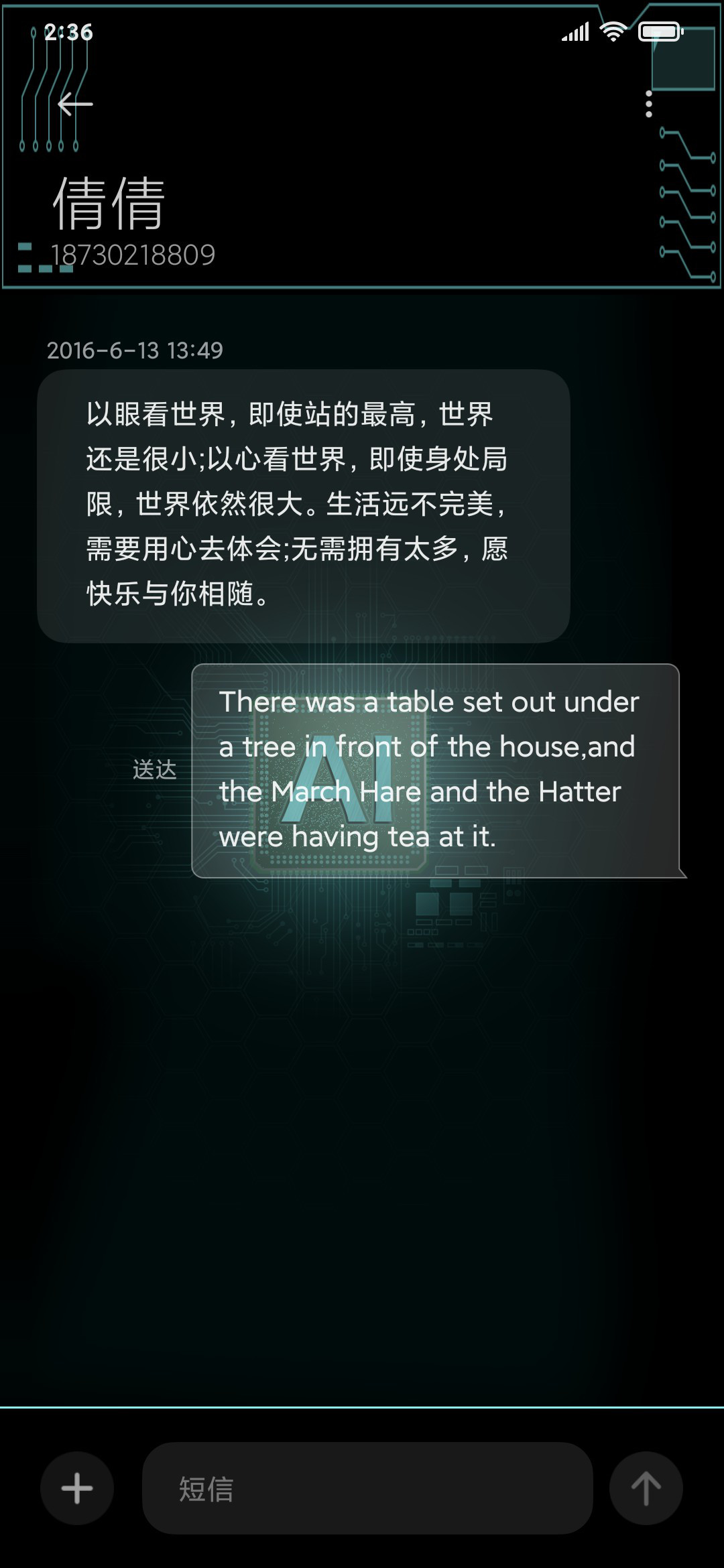724x1568 pixels.
Task: Send the message with the up-arrow button
Action: point(646,1488)
